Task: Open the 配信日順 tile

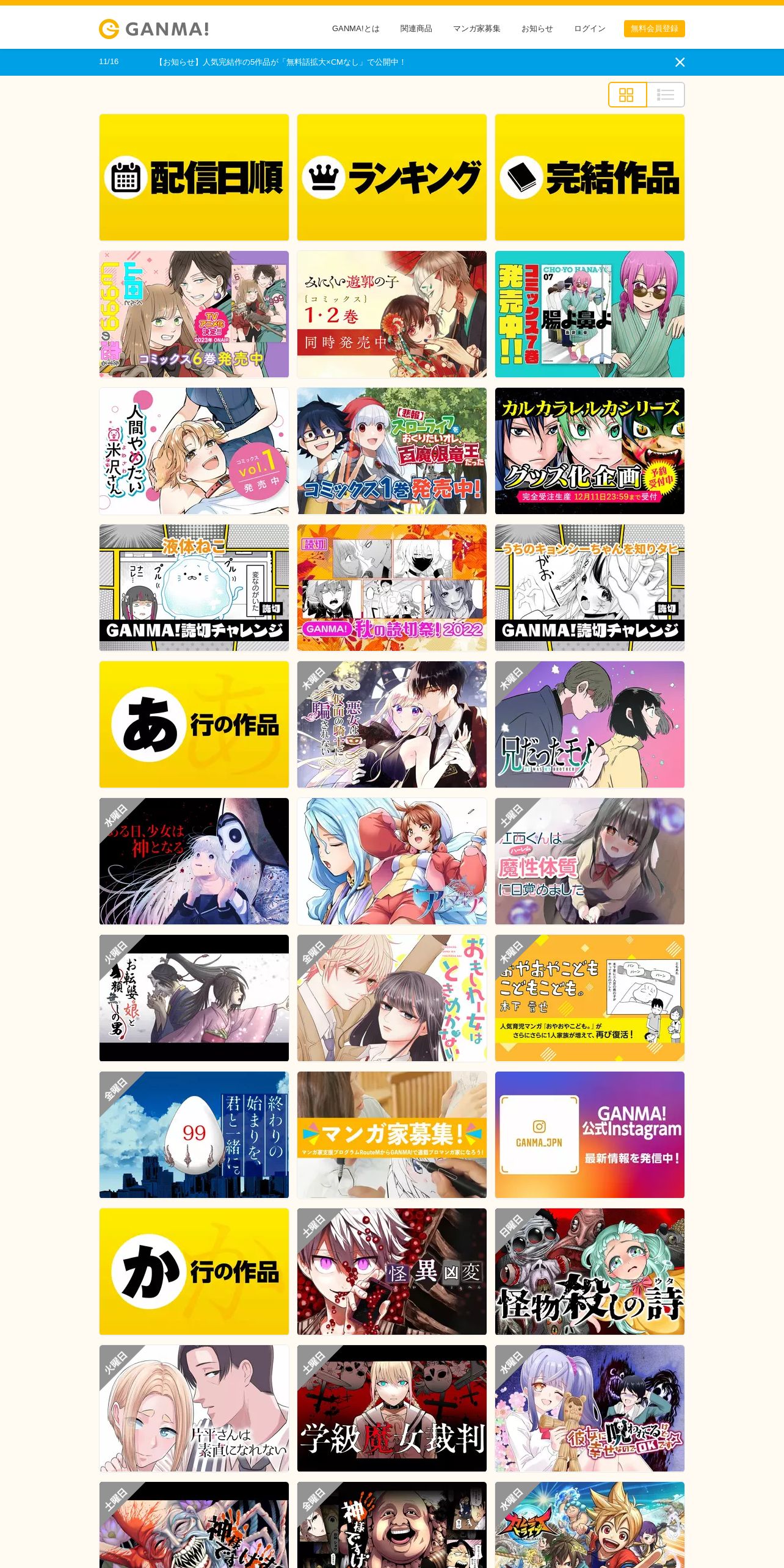Action: (194, 177)
